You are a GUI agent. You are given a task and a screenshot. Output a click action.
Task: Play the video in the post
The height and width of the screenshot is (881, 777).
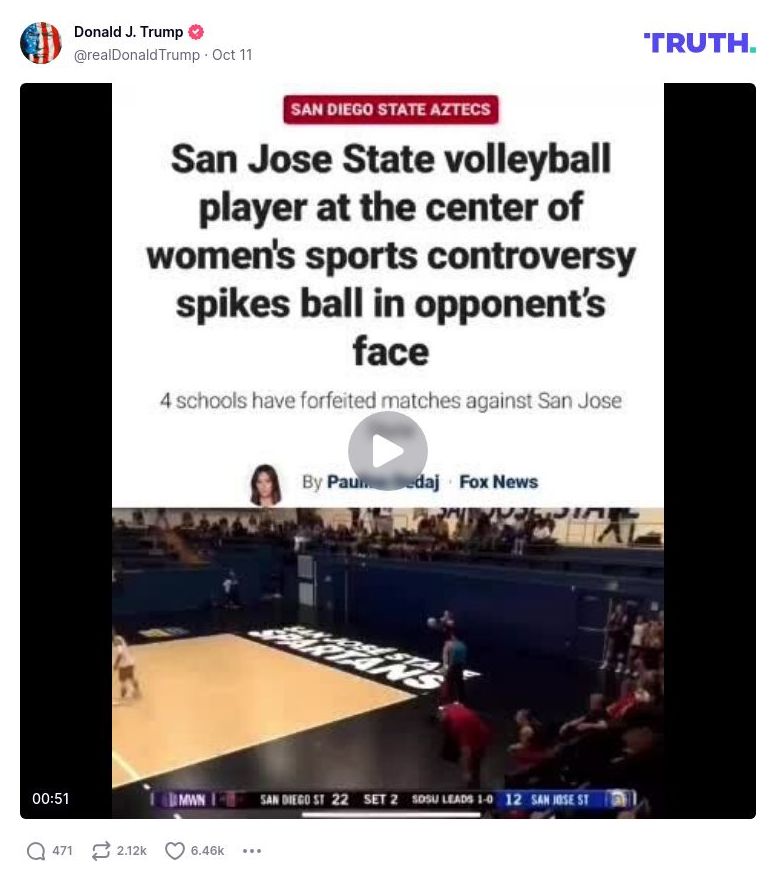pyautogui.click(x=388, y=451)
